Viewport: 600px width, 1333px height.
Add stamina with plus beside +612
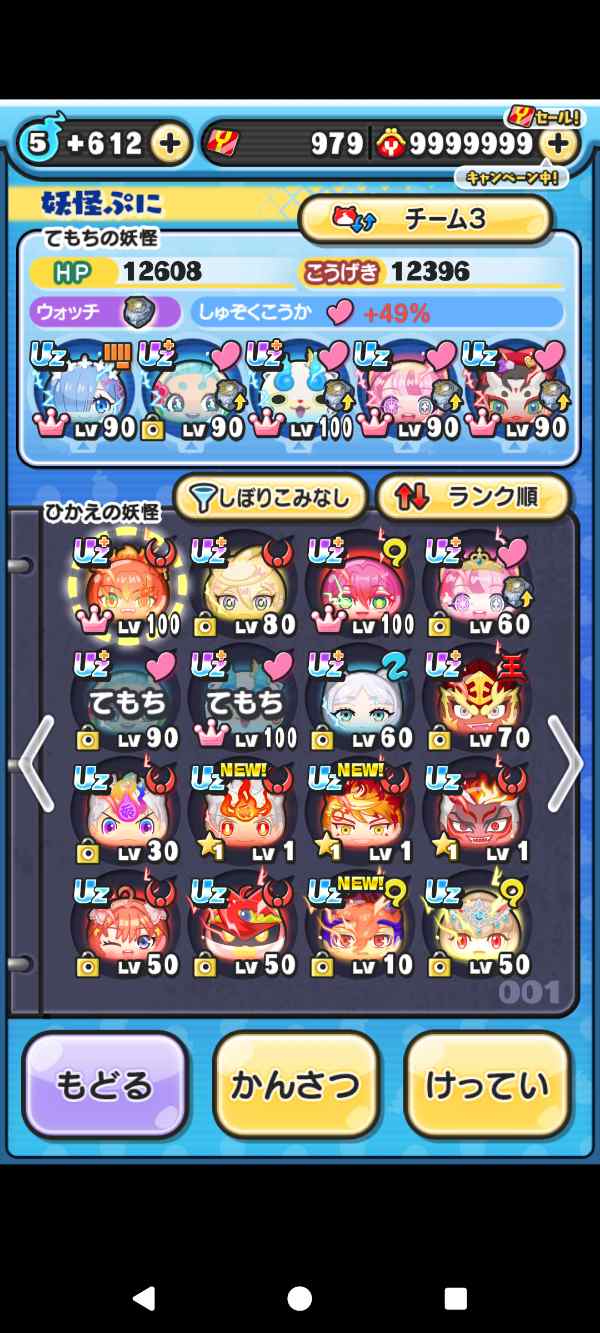(171, 144)
